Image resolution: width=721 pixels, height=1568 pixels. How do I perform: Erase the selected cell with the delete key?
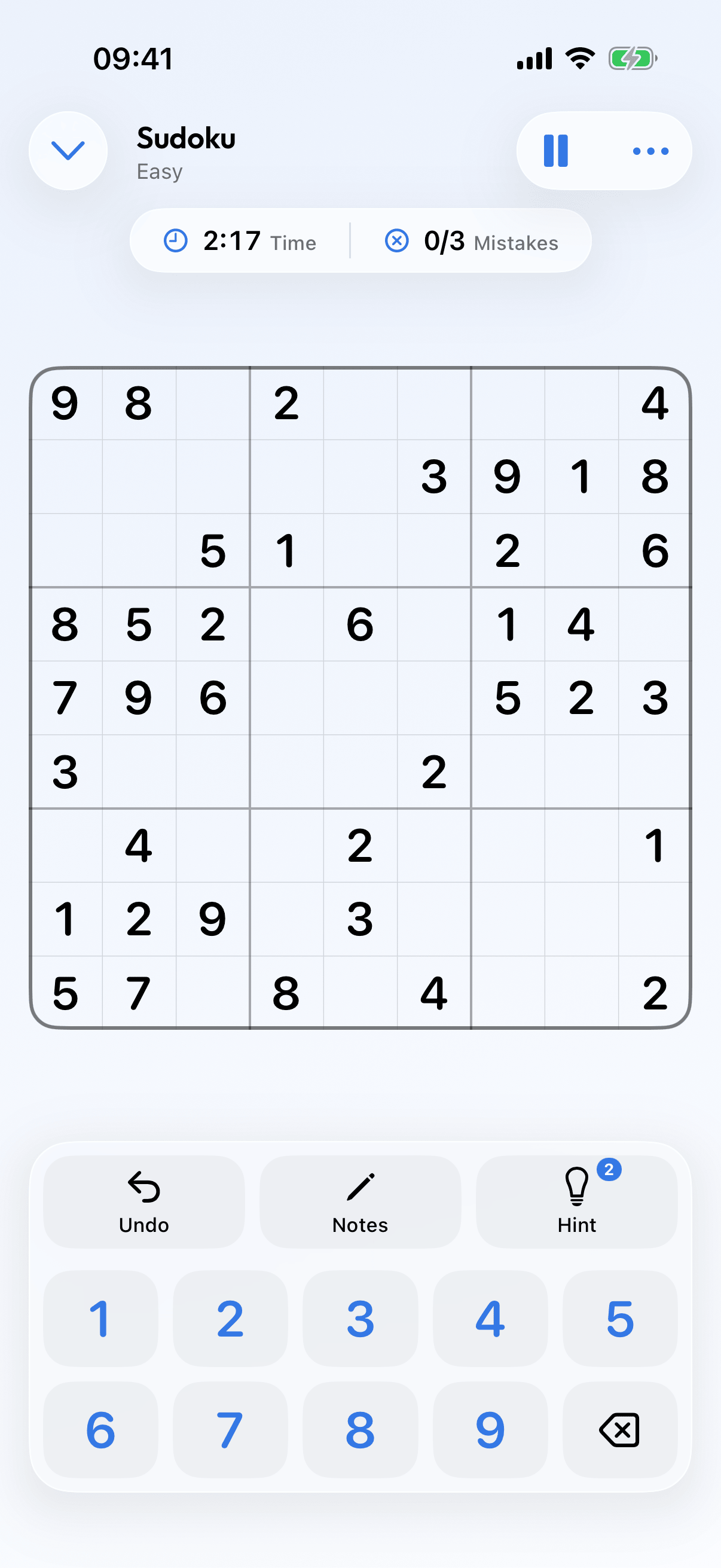[x=620, y=1429]
